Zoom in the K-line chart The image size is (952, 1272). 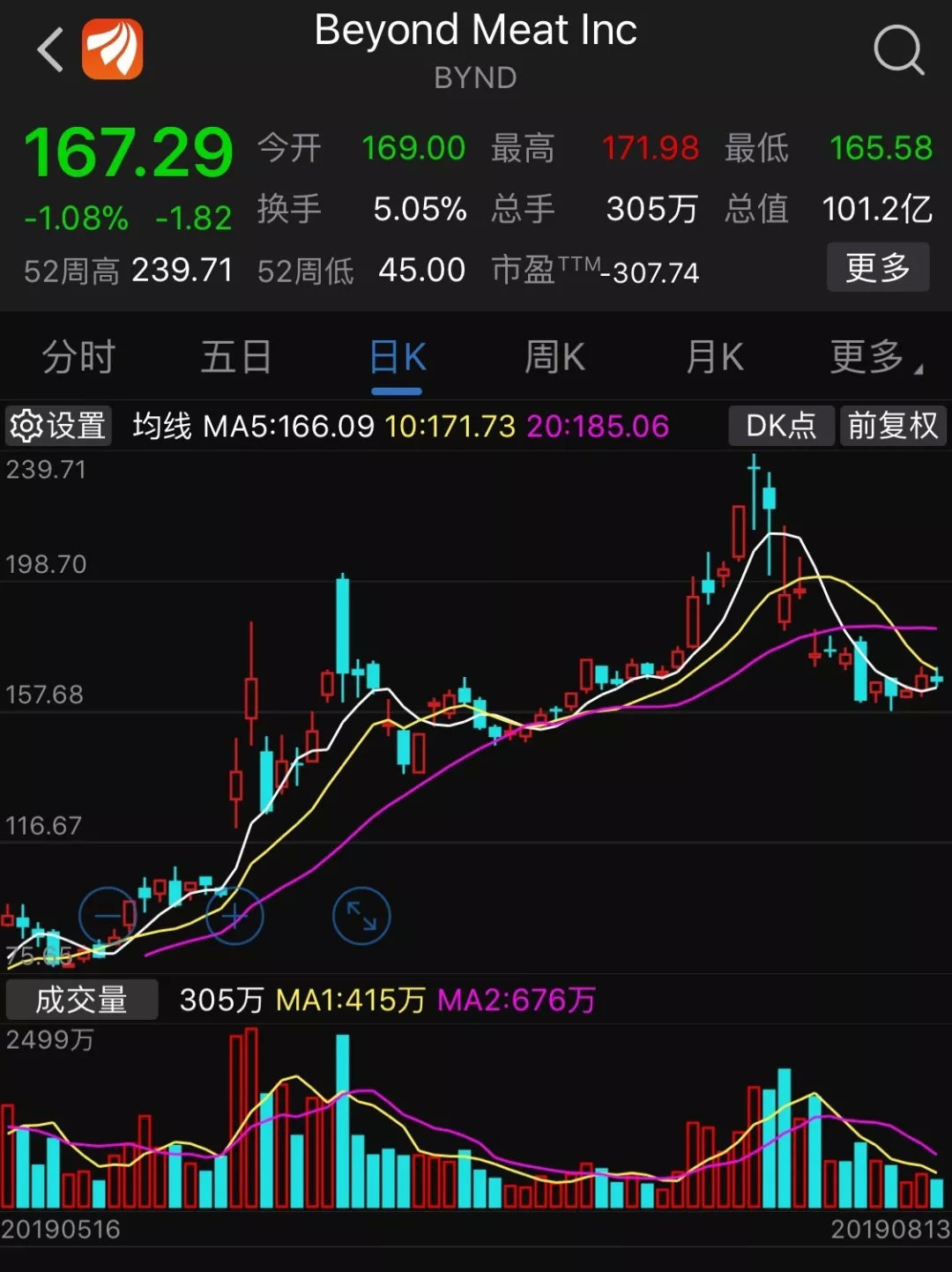tap(234, 916)
